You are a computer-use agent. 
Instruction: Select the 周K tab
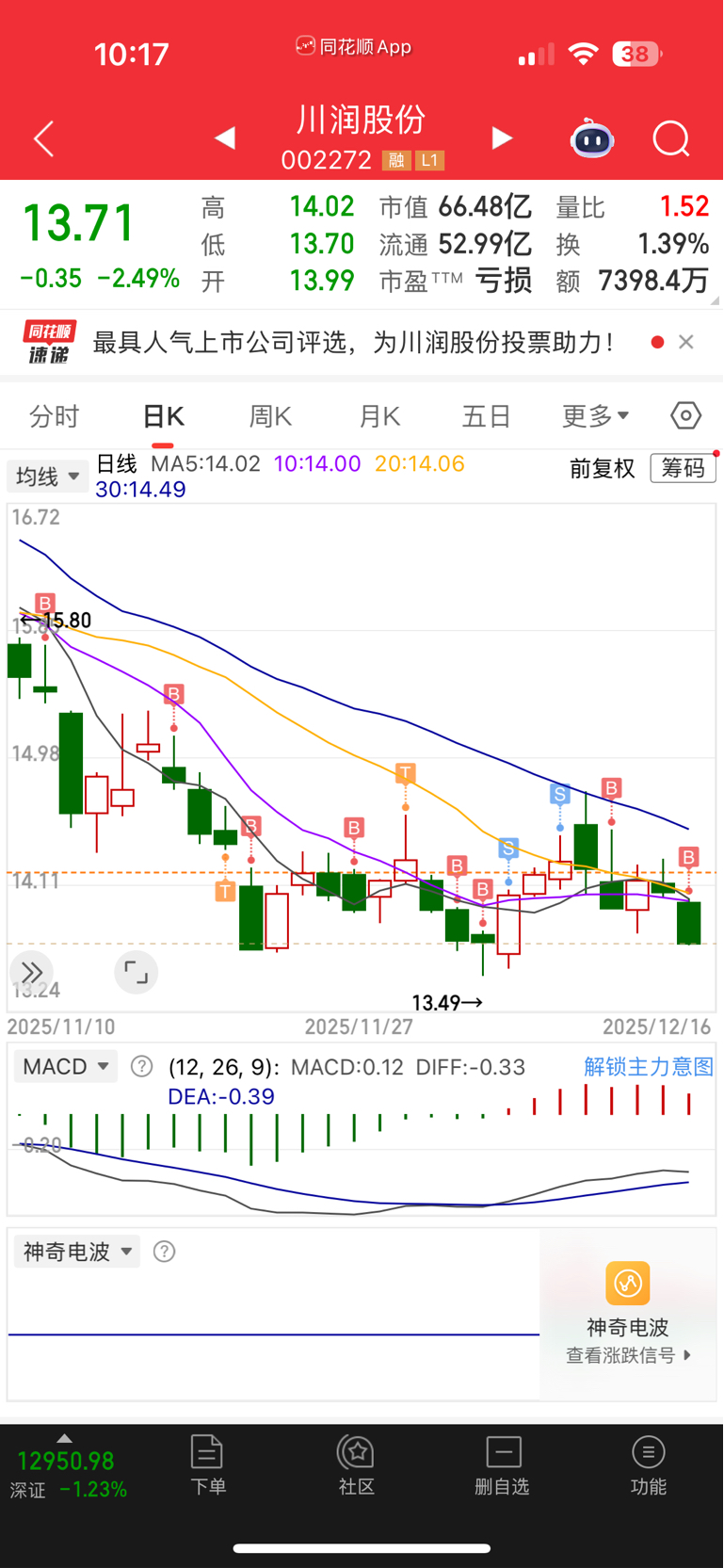click(270, 416)
